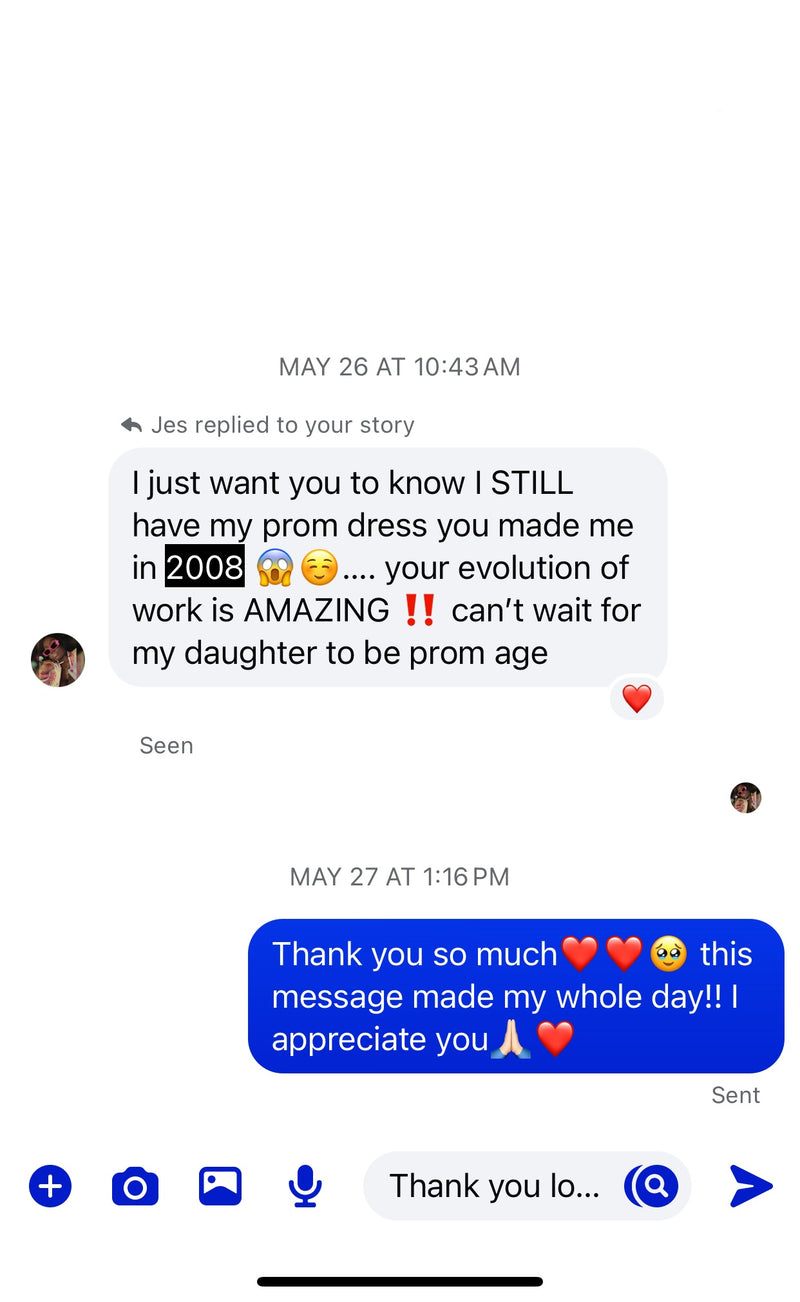The image size is (800, 1302).
Task: Tap the heart reaction on Jes's message
Action: pos(637,699)
